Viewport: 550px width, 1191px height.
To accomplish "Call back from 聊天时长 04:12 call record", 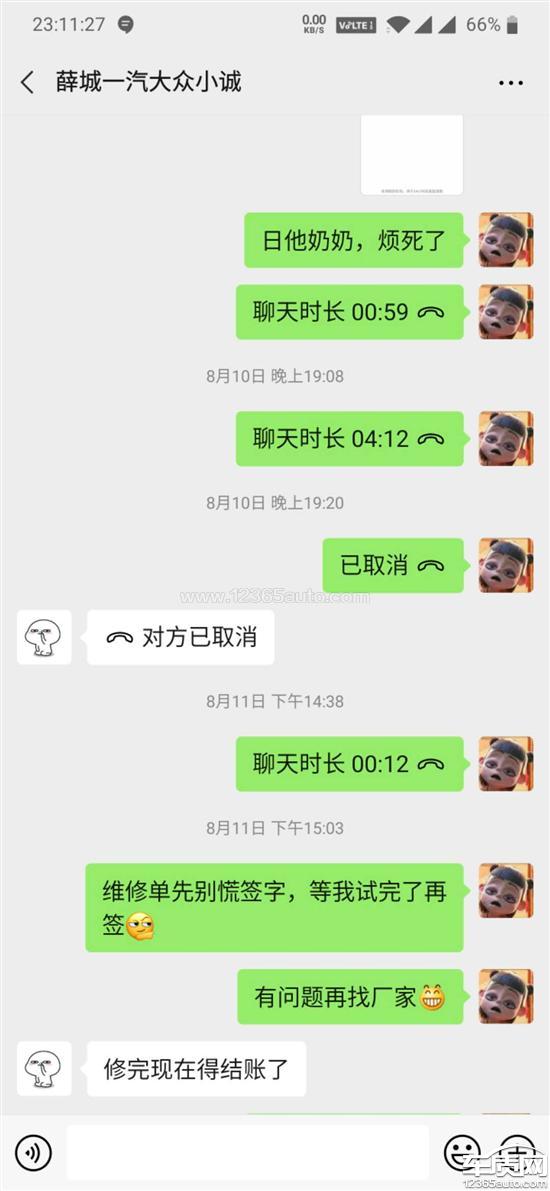I will point(349,439).
